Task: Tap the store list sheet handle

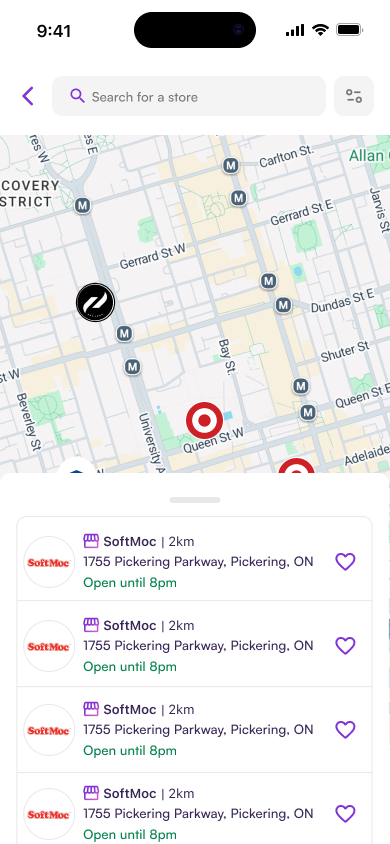Action: [x=195, y=500]
